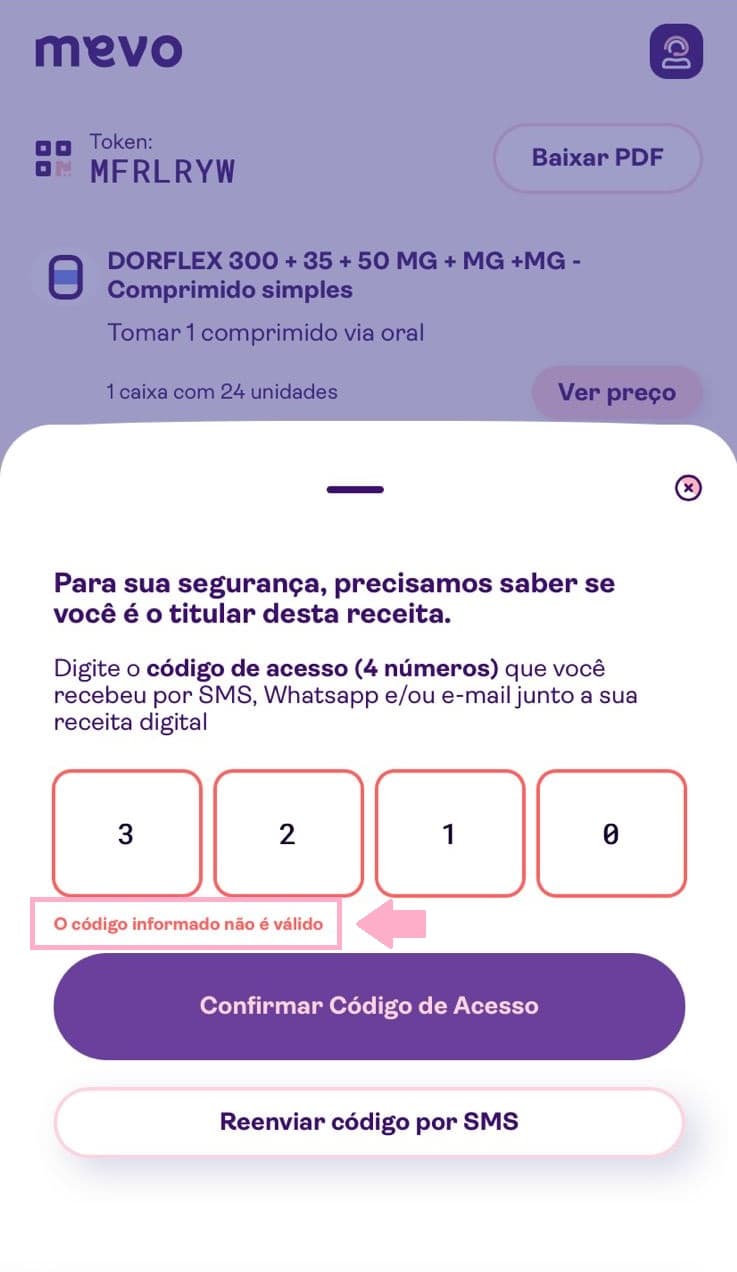Close the access code dialog
The image size is (737, 1272).
coord(688,488)
